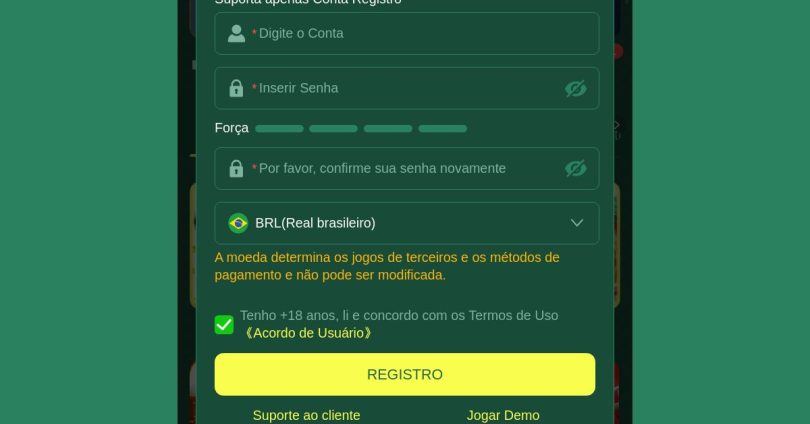Select Jogar Demo
Viewport: 810px width, 424px height.
503,415
